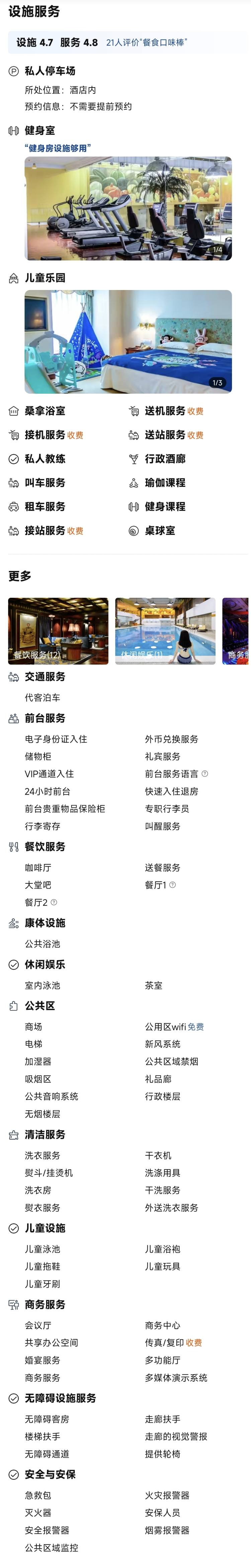Open the 餐饮服务(12) photo tile
The height and width of the screenshot is (1568, 251).
click(x=58, y=631)
